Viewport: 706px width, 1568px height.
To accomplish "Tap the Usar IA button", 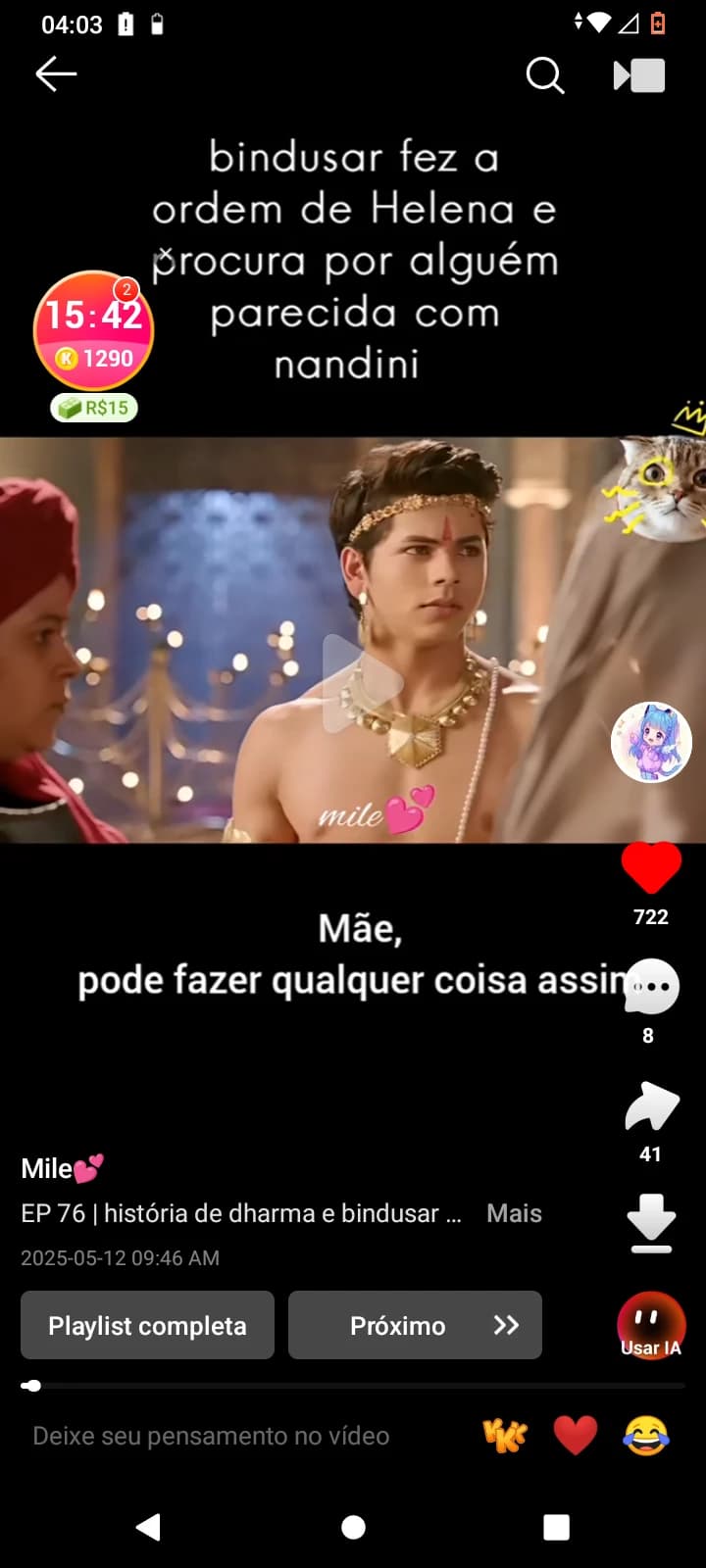I will (x=651, y=1326).
